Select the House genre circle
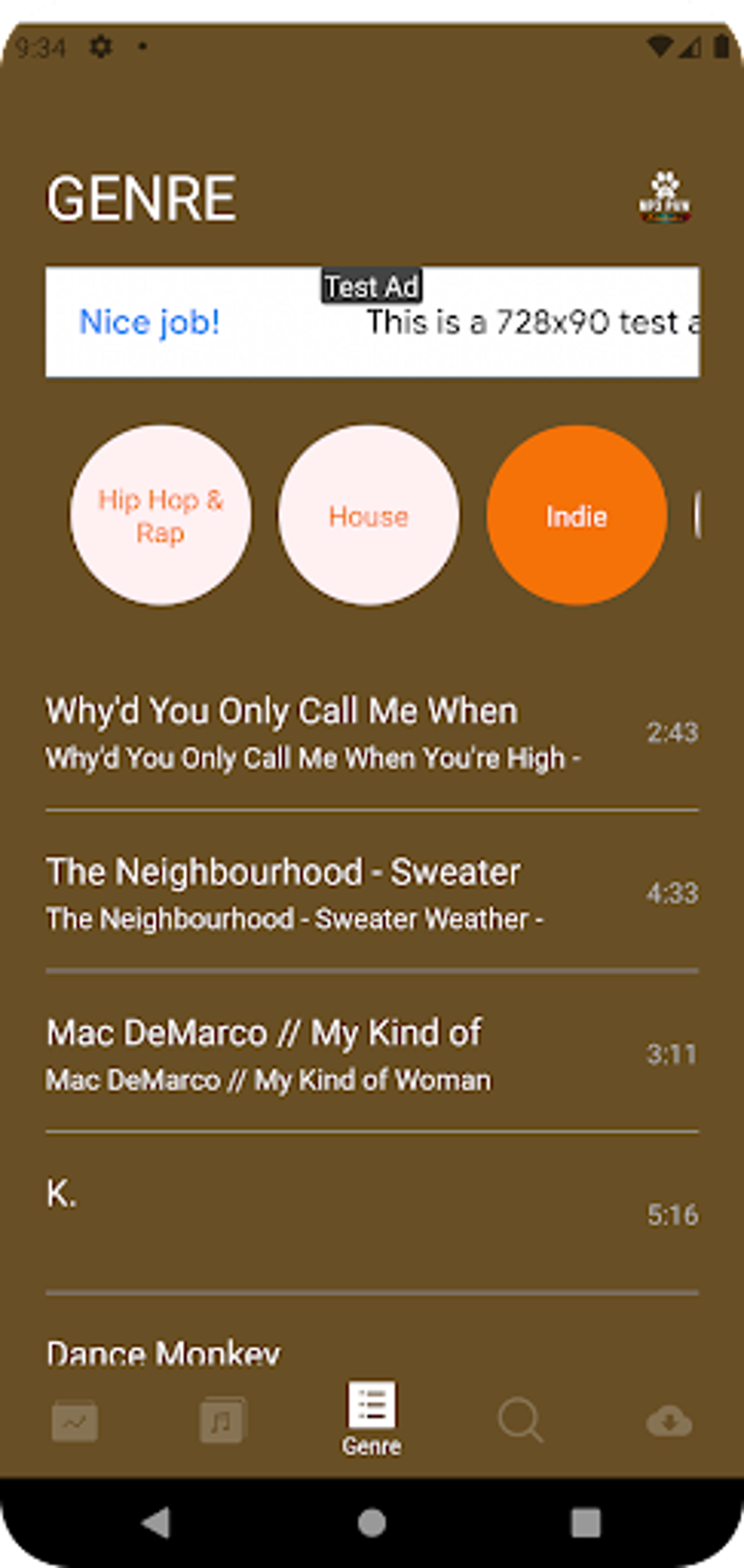The image size is (744, 1568). (x=368, y=516)
